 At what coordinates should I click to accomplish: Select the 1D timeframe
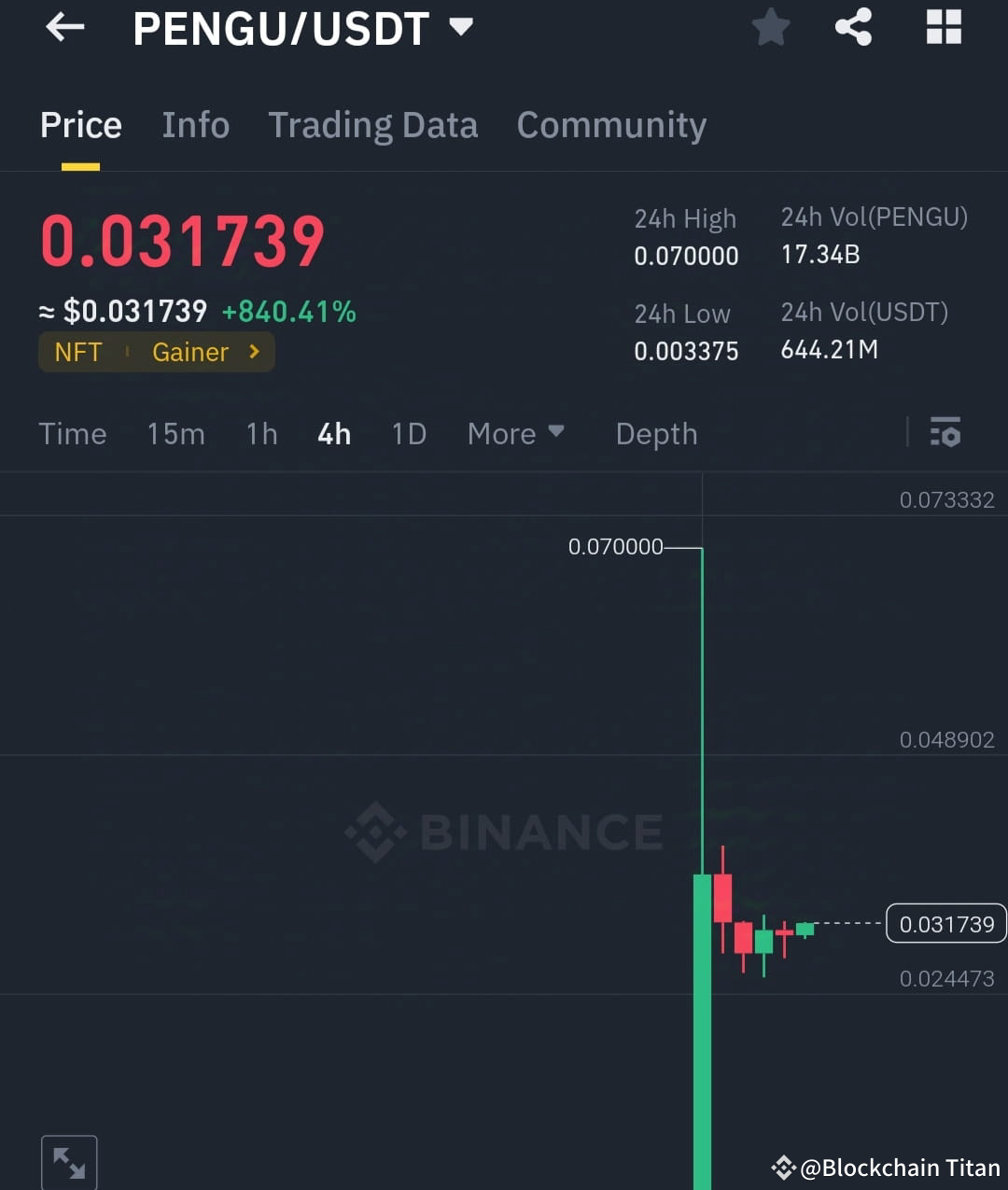408,433
